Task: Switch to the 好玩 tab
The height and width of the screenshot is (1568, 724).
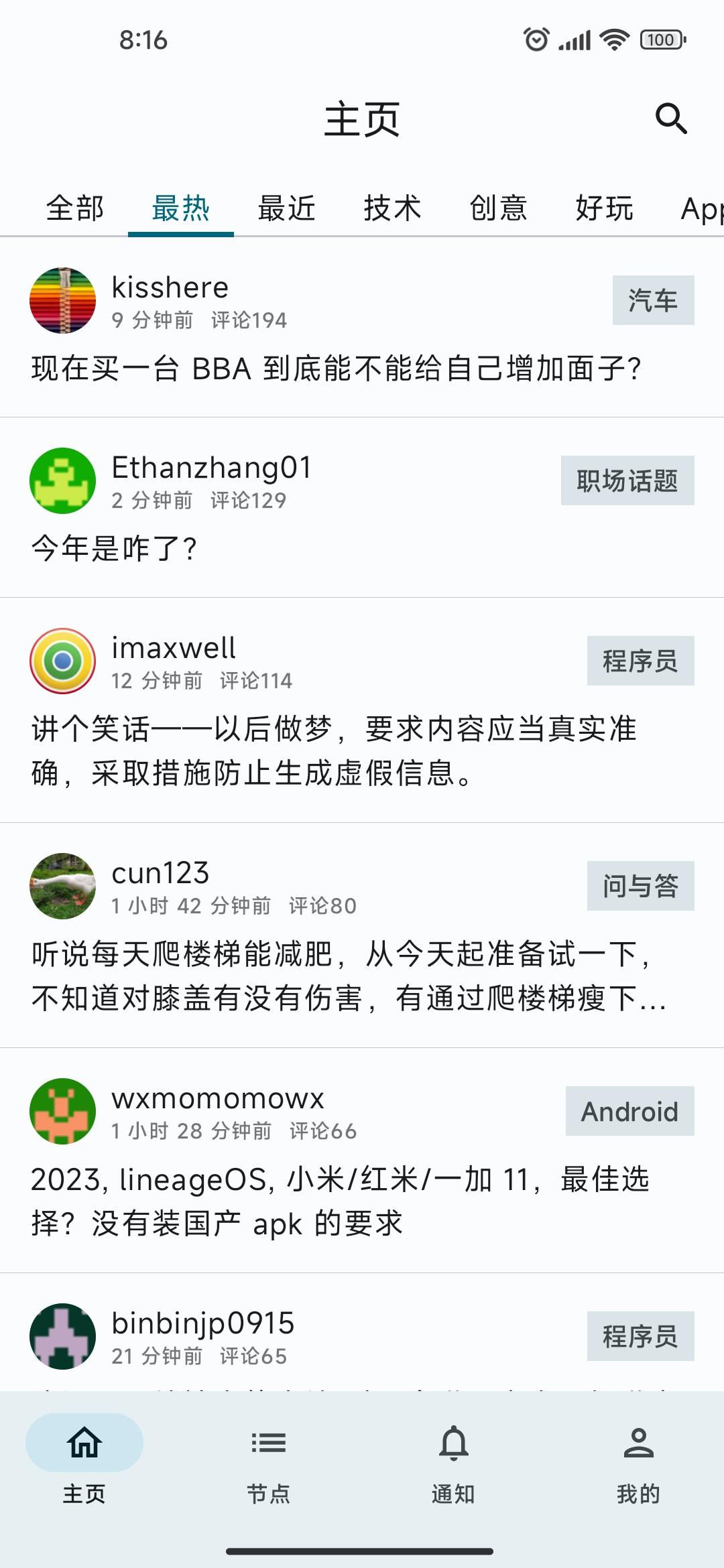Action: pyautogui.click(x=605, y=208)
